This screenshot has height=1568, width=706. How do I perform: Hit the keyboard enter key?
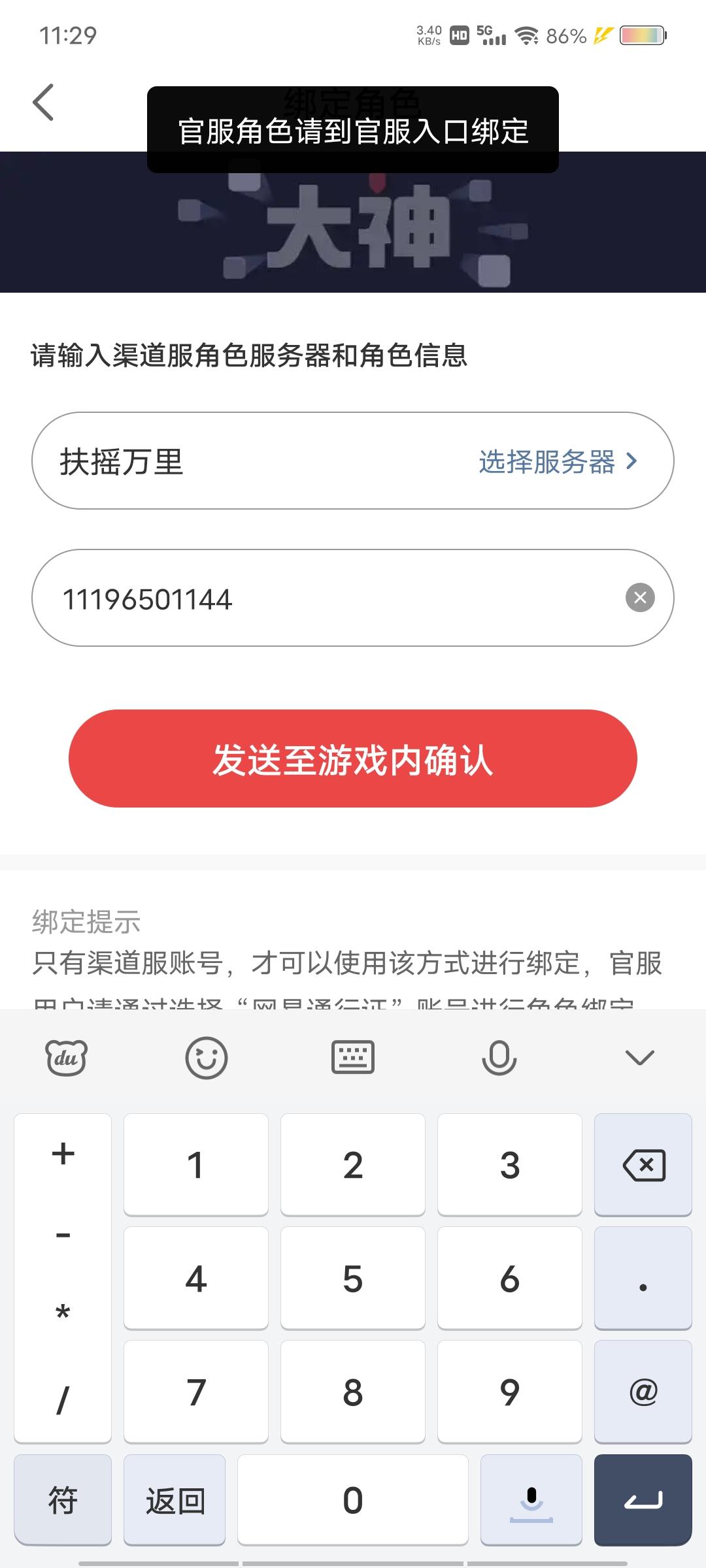643,1500
